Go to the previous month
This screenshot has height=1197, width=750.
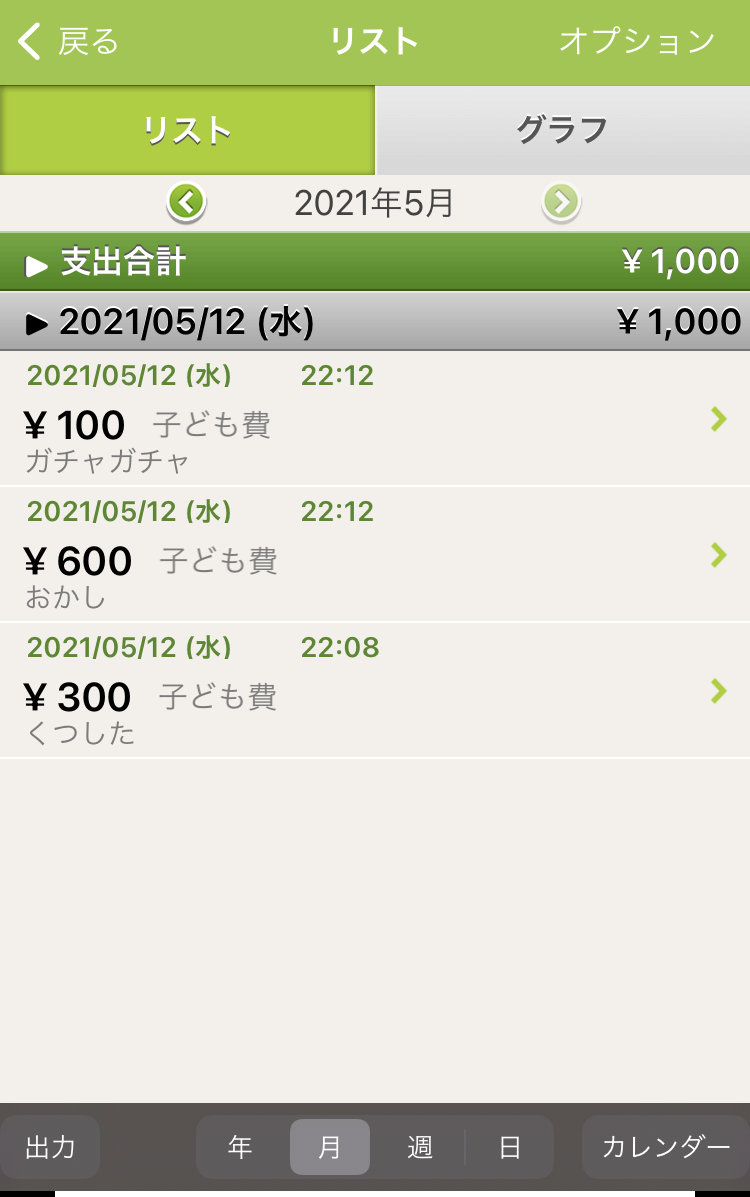coord(187,203)
